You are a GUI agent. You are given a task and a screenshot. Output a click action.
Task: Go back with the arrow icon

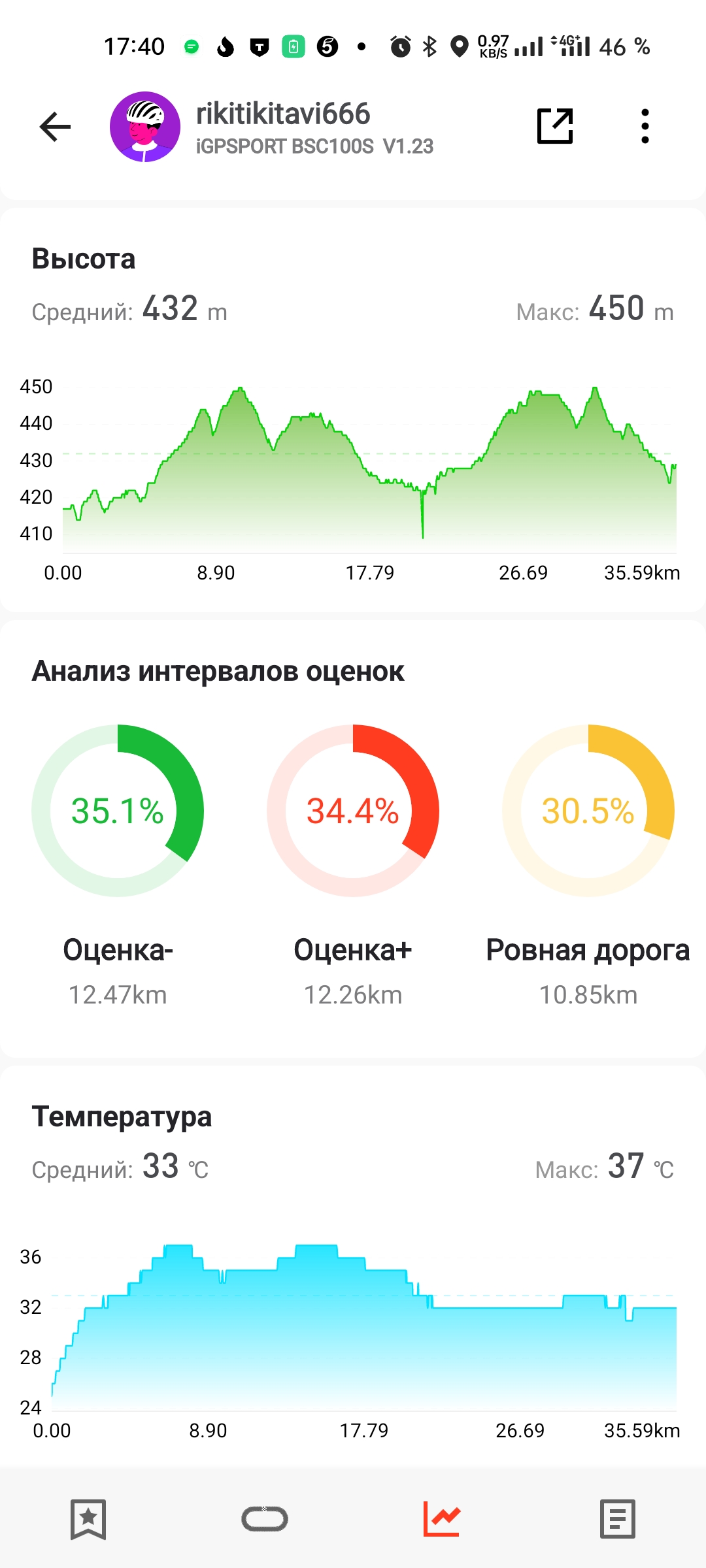[x=55, y=127]
